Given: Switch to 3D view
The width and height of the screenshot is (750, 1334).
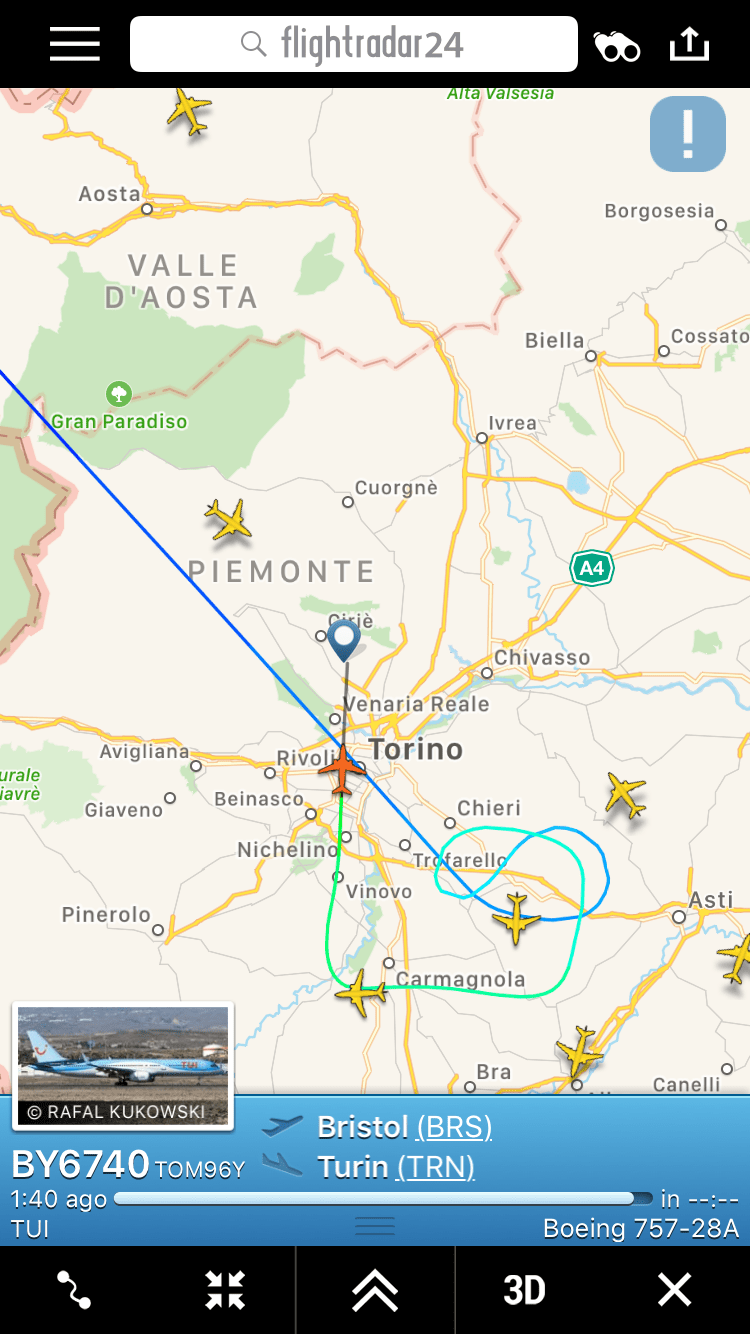Looking at the screenshot, I should point(524,1290).
